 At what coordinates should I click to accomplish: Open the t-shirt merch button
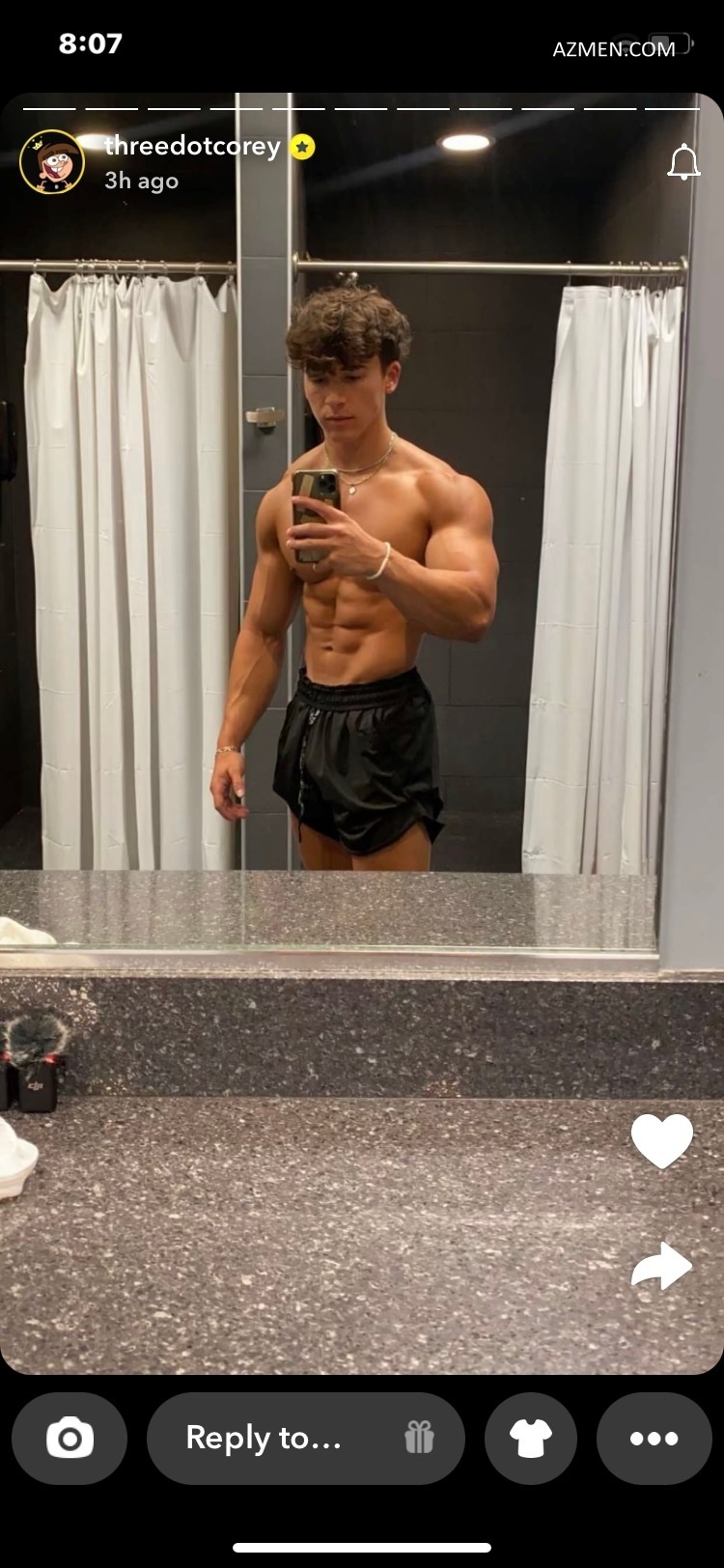[531, 1438]
